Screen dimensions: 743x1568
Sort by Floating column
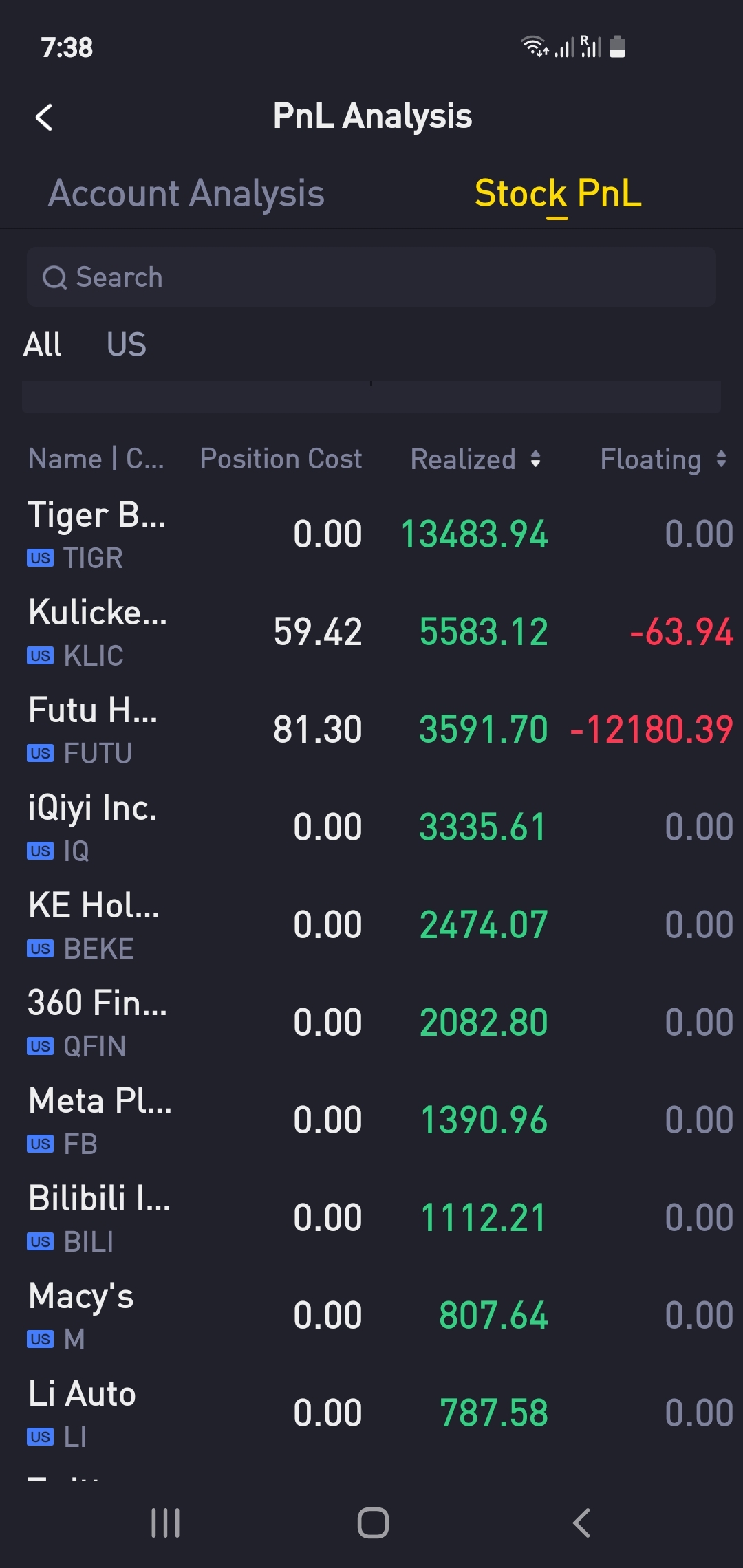click(x=663, y=459)
